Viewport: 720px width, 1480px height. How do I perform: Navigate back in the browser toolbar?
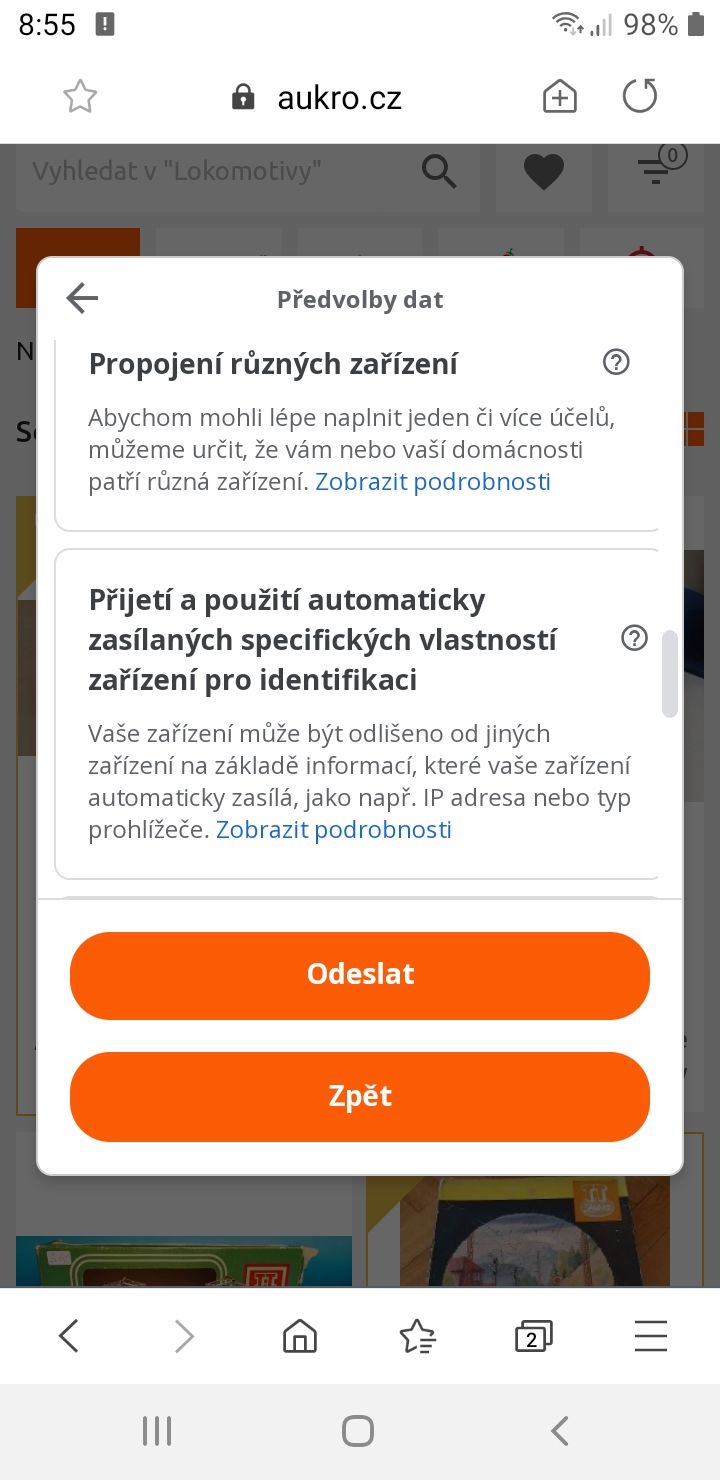pyautogui.click(x=68, y=1336)
